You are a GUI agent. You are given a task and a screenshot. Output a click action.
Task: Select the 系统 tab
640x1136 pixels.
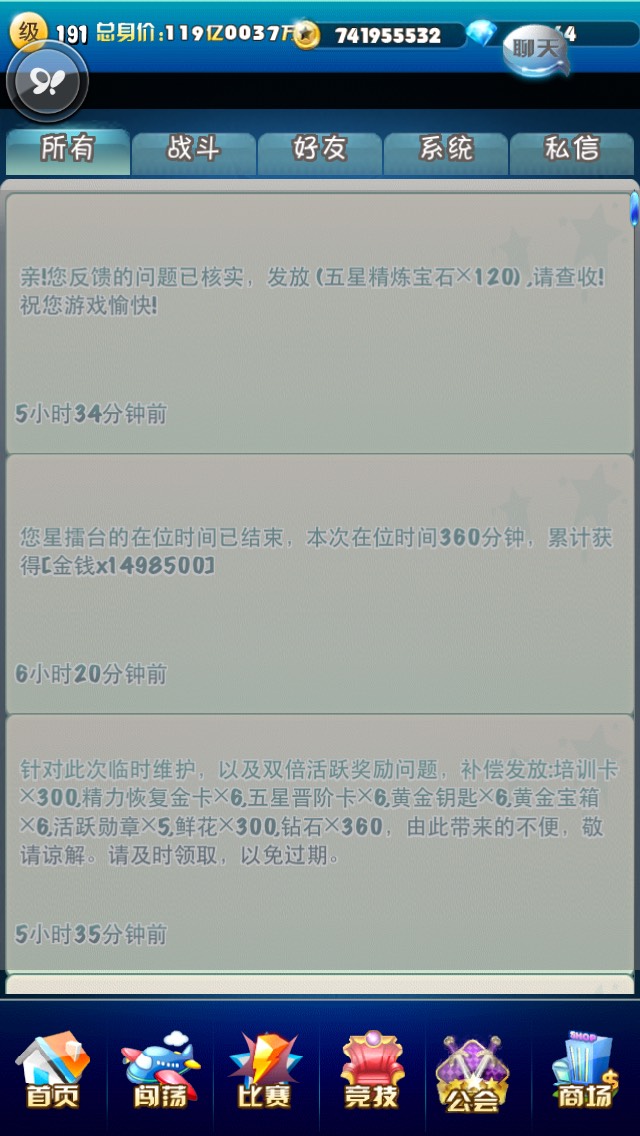point(446,151)
